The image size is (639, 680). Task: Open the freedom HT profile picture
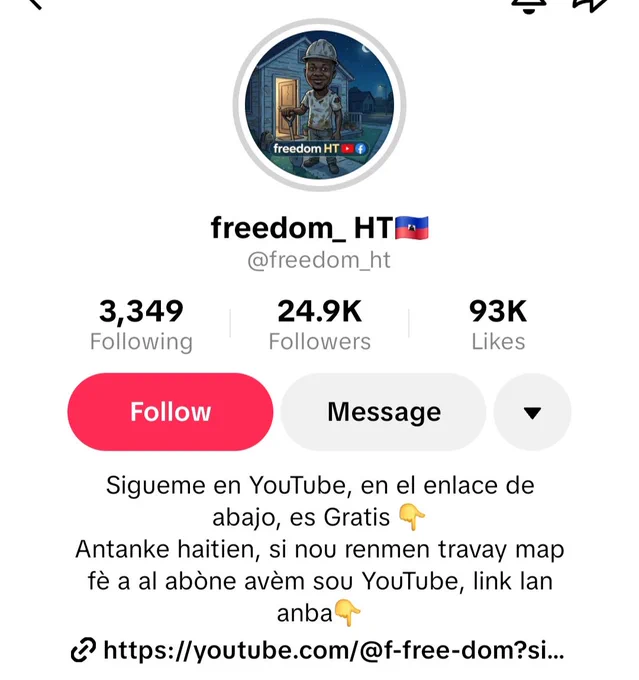point(319,105)
